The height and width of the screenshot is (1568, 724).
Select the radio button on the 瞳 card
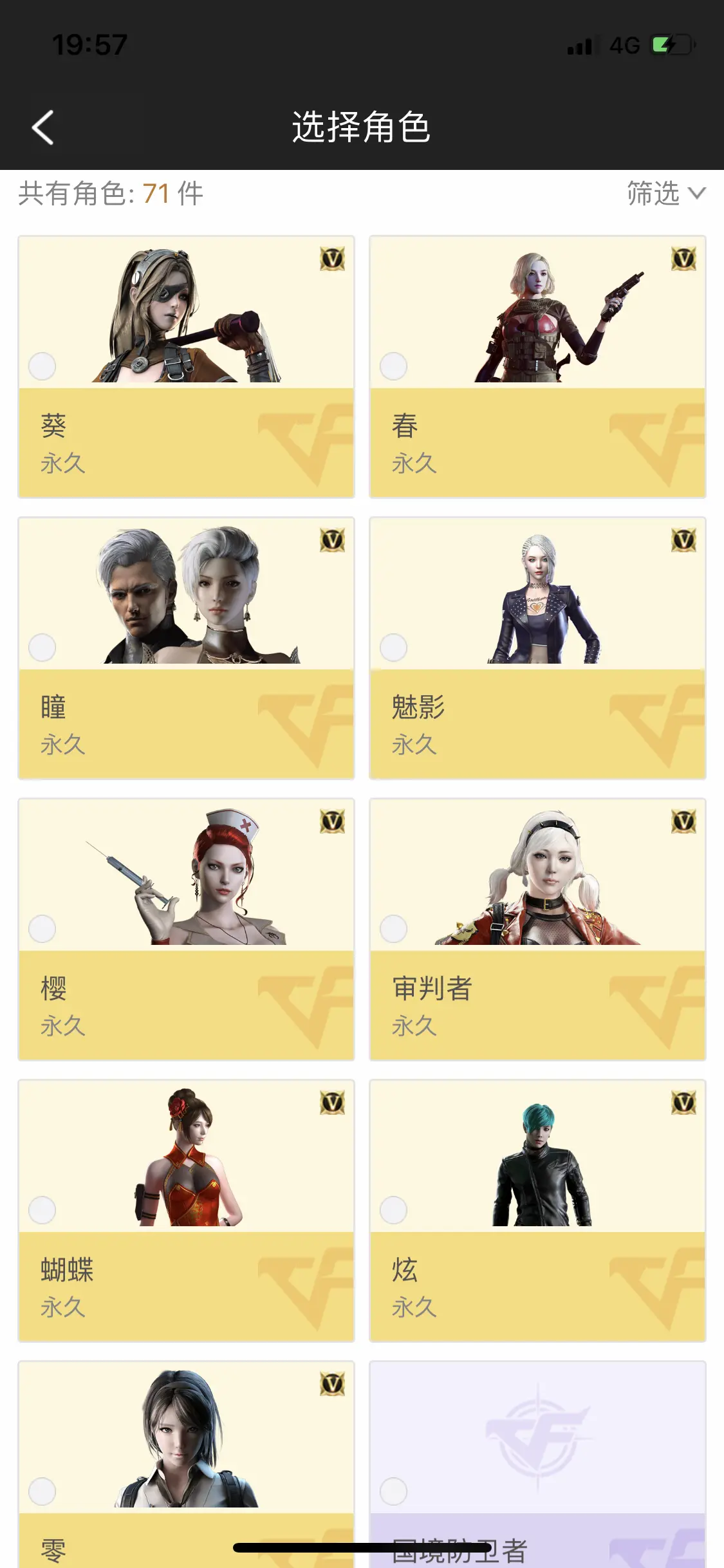coord(42,648)
